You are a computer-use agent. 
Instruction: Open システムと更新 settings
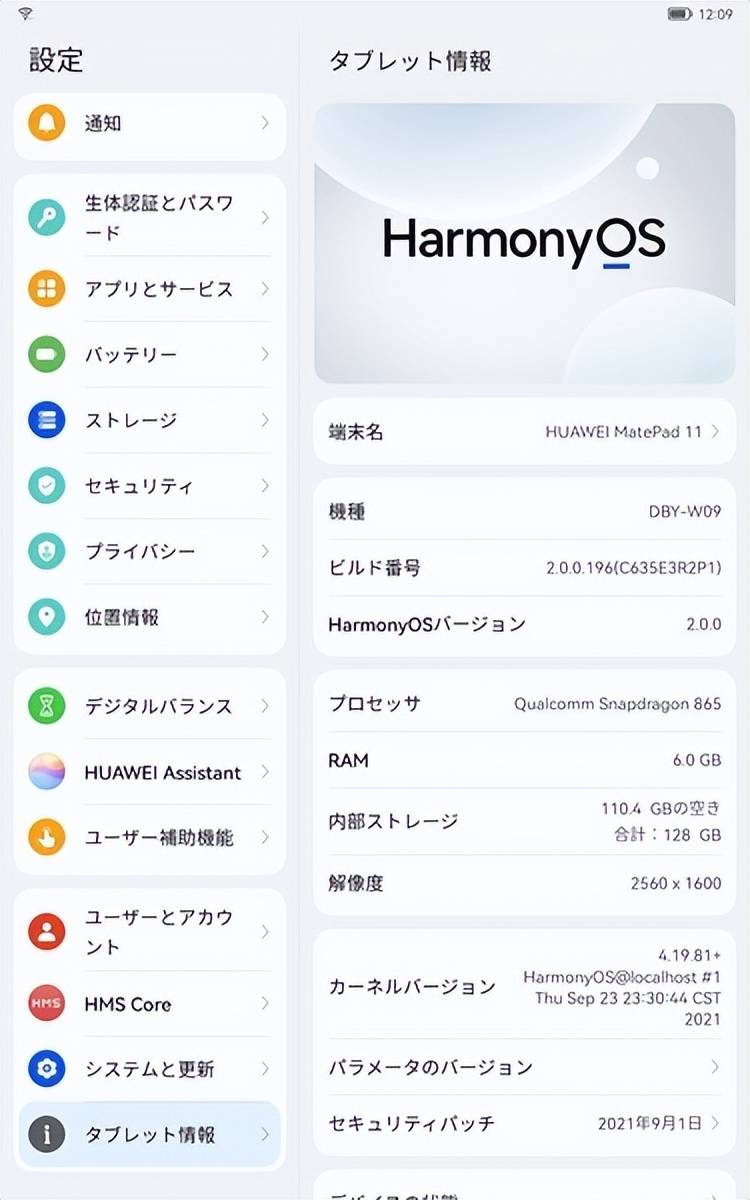150,1069
